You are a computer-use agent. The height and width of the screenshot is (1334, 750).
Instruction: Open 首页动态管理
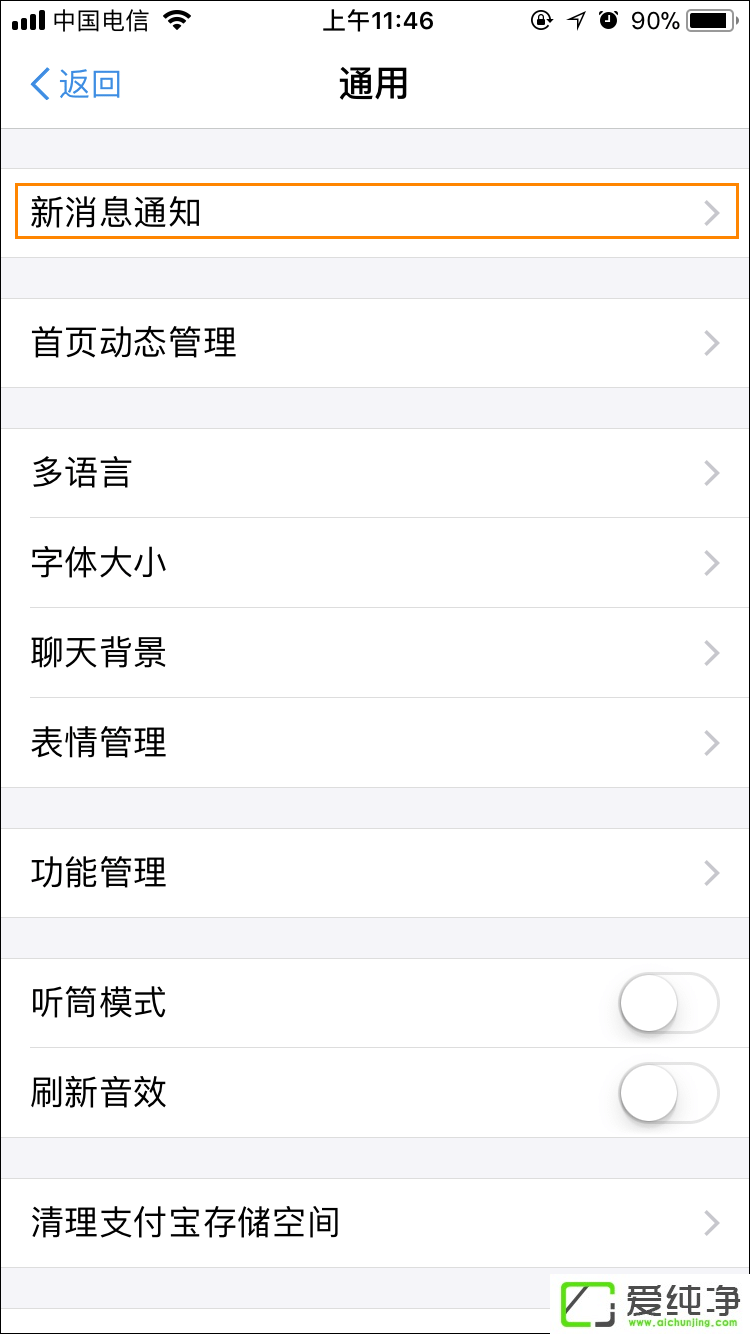[x=375, y=343]
